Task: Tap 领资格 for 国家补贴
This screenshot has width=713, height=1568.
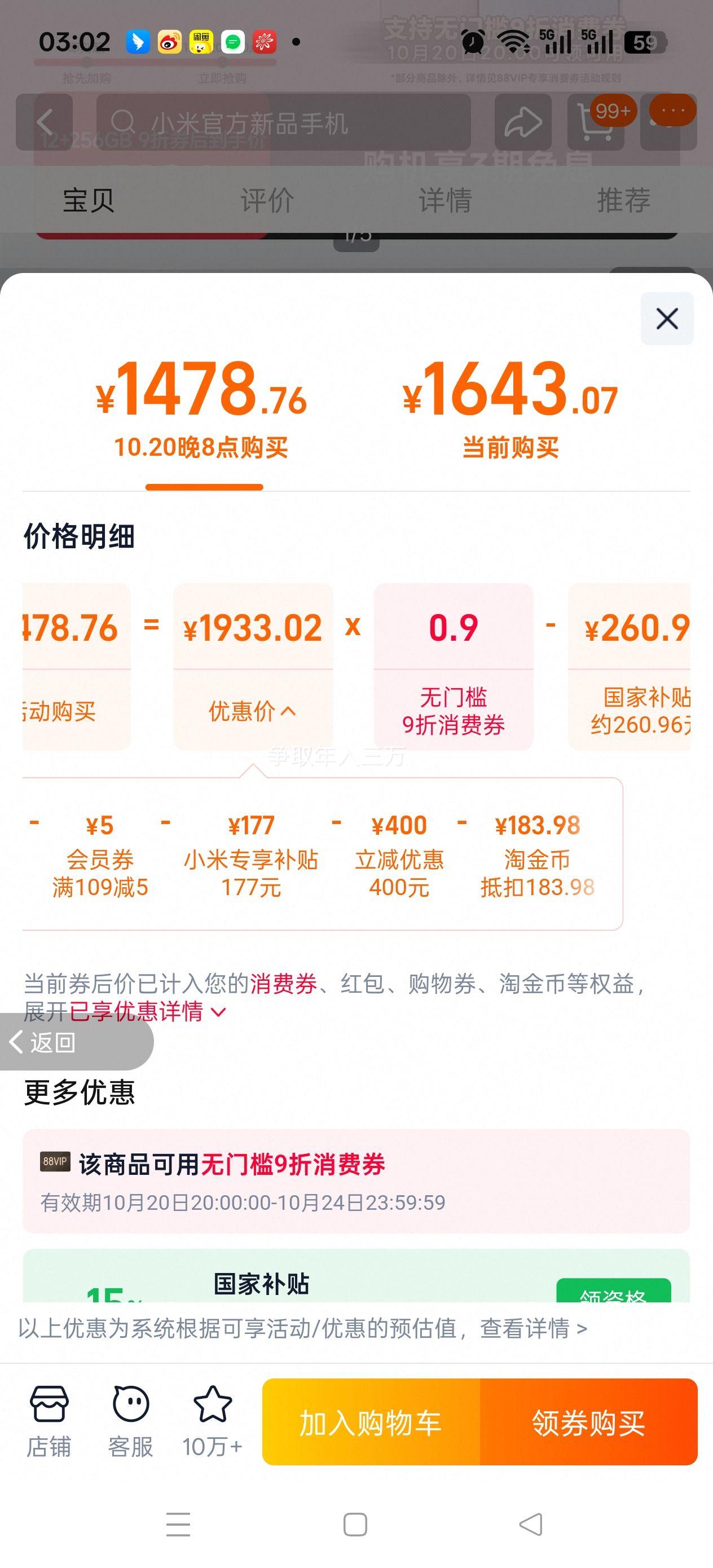Action: pyautogui.click(x=613, y=1293)
